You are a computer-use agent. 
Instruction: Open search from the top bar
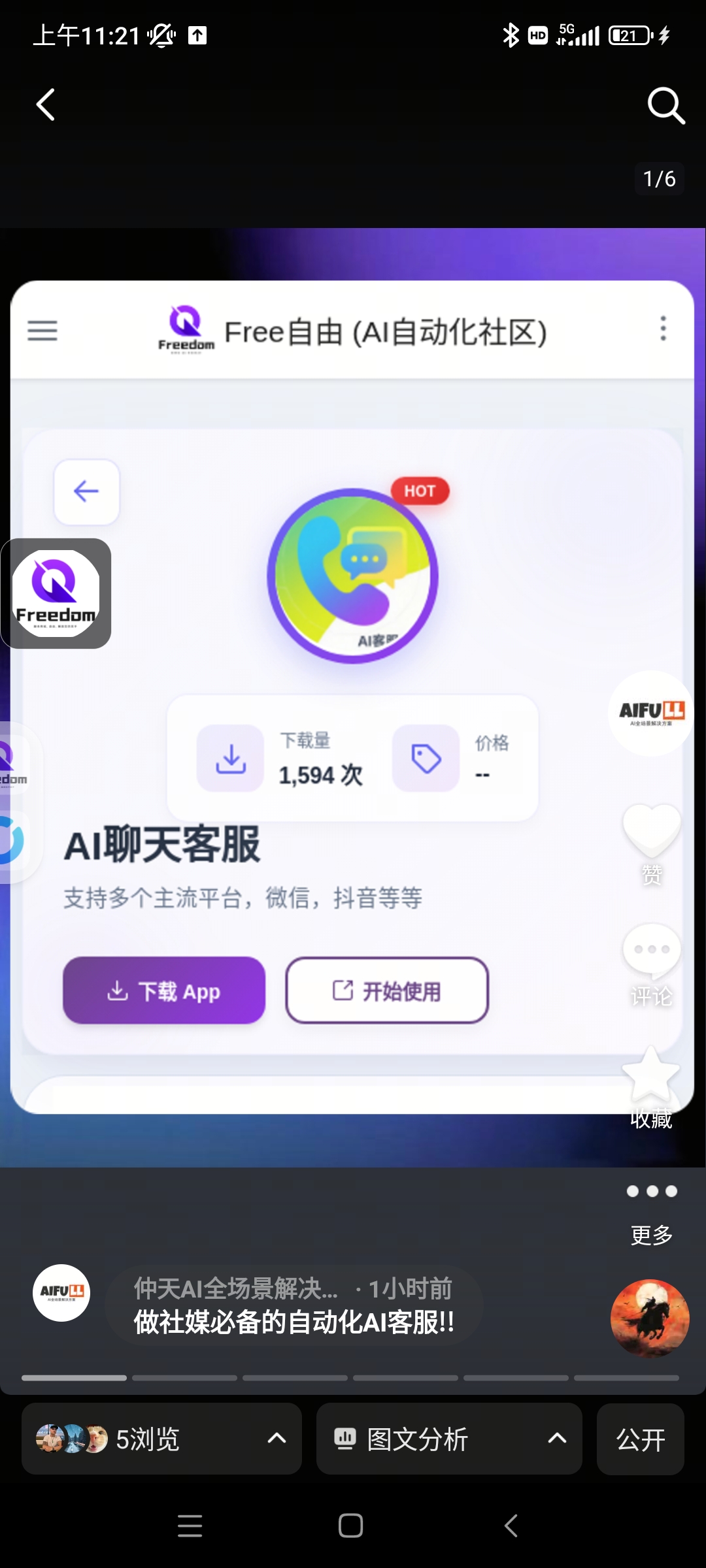[x=665, y=105]
